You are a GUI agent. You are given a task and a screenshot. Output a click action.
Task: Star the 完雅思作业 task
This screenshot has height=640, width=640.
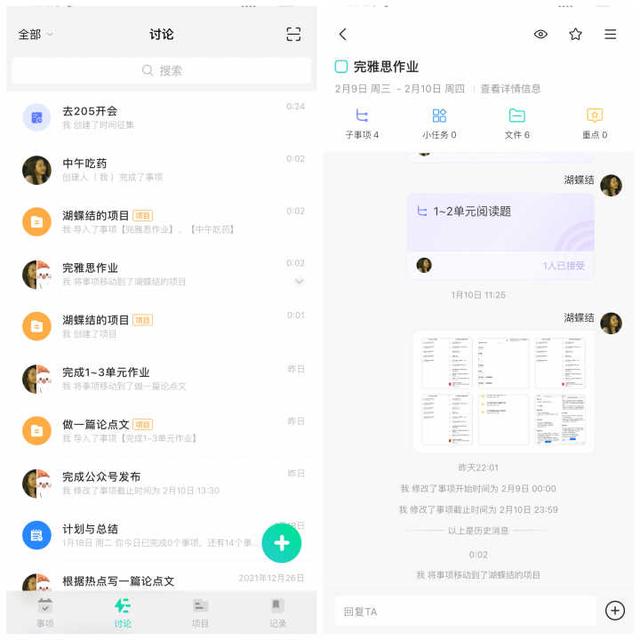[x=575, y=34]
